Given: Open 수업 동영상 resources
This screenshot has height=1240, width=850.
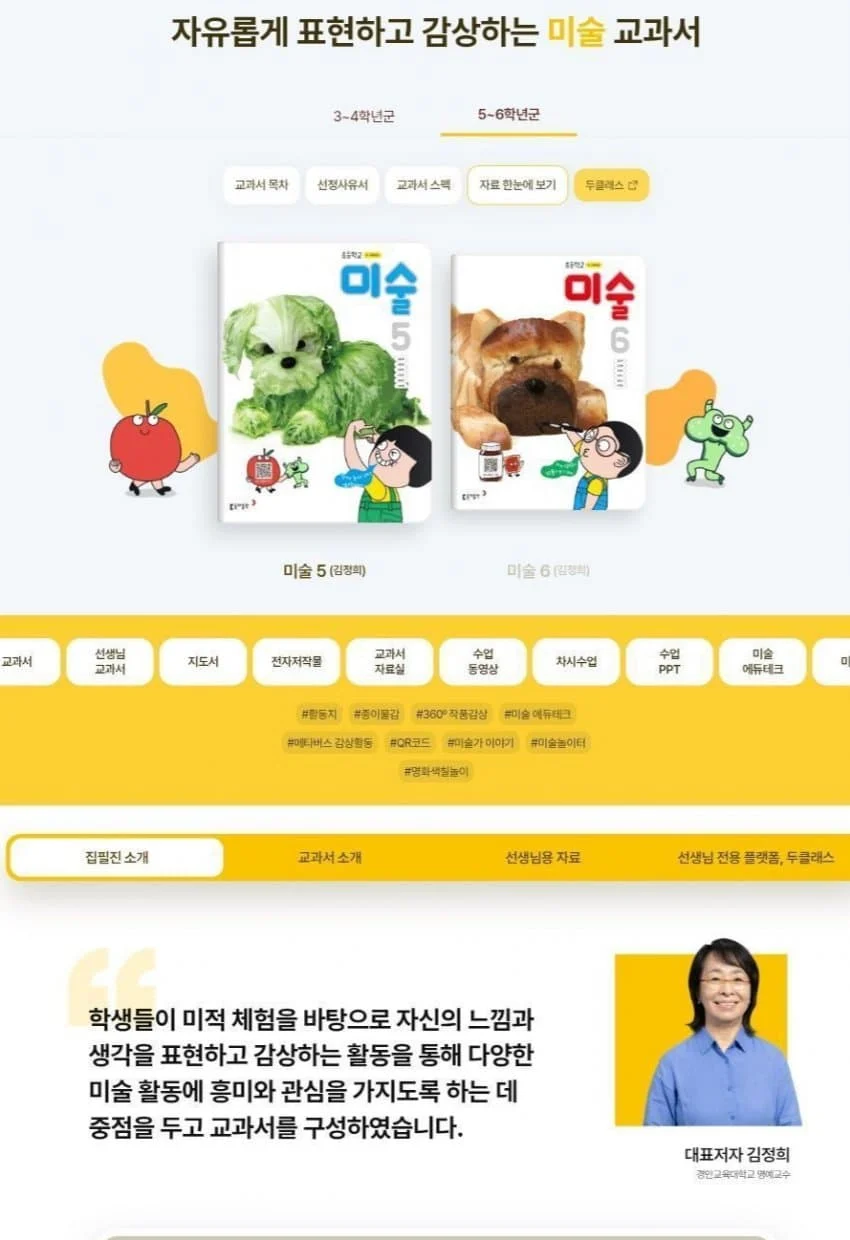Looking at the screenshot, I should pyautogui.click(x=482, y=662).
